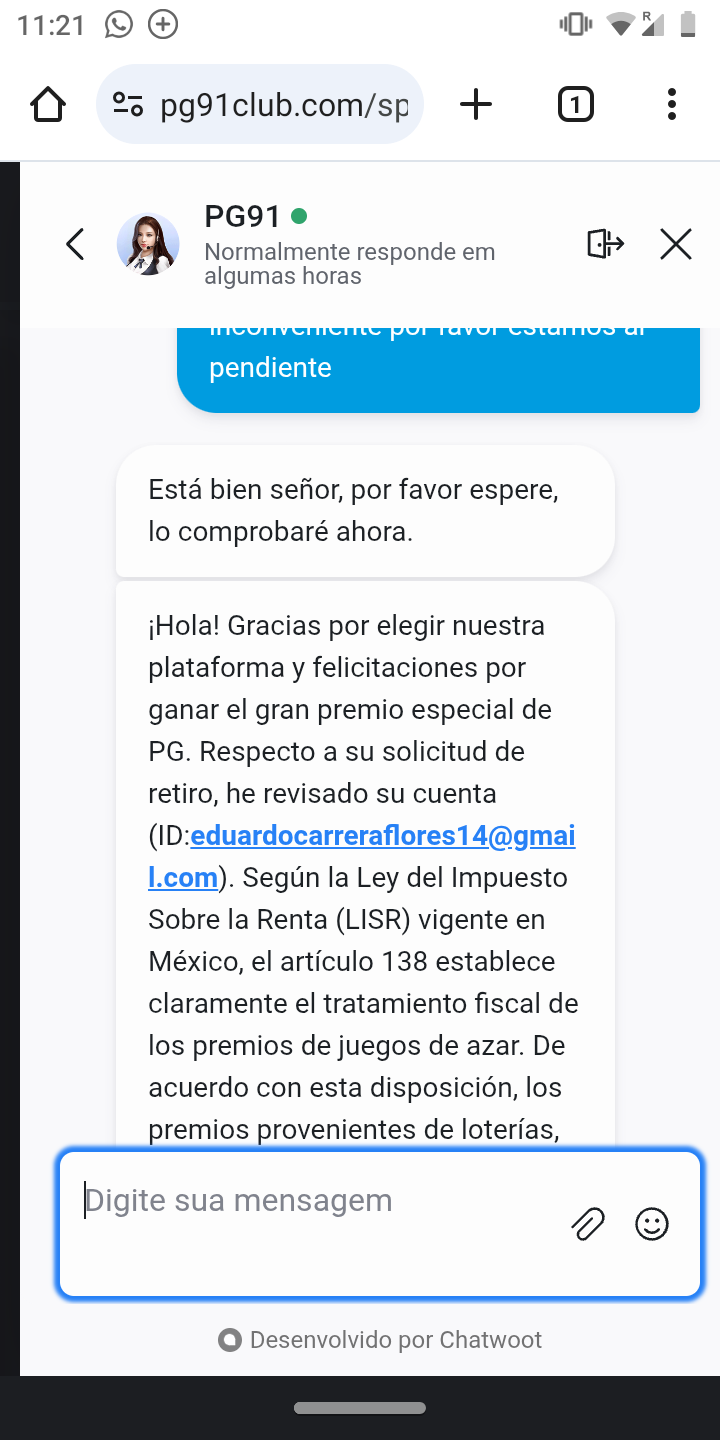Open the browser overflow menu

pyautogui.click(x=671, y=104)
